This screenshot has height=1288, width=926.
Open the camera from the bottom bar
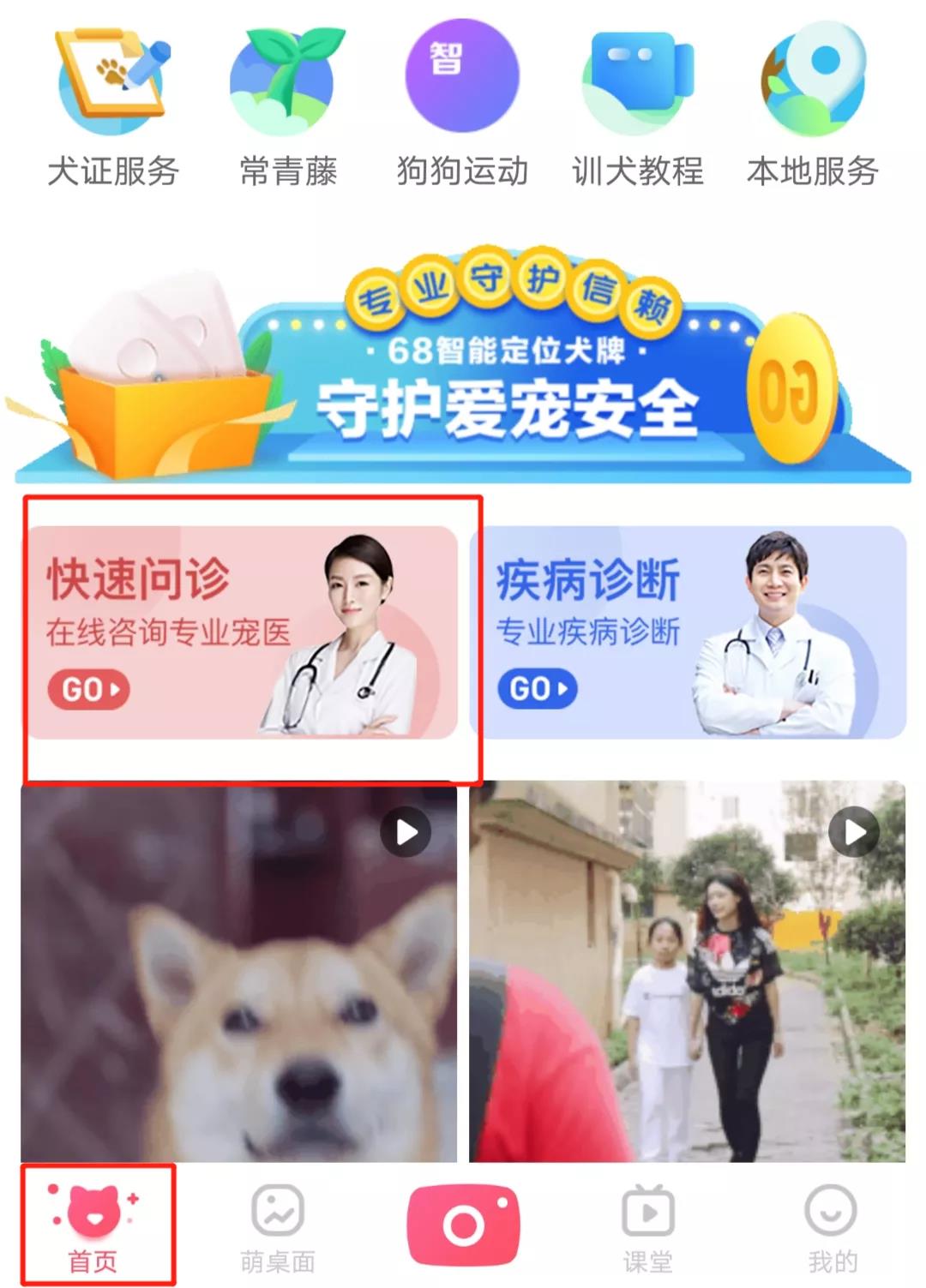(463, 1225)
